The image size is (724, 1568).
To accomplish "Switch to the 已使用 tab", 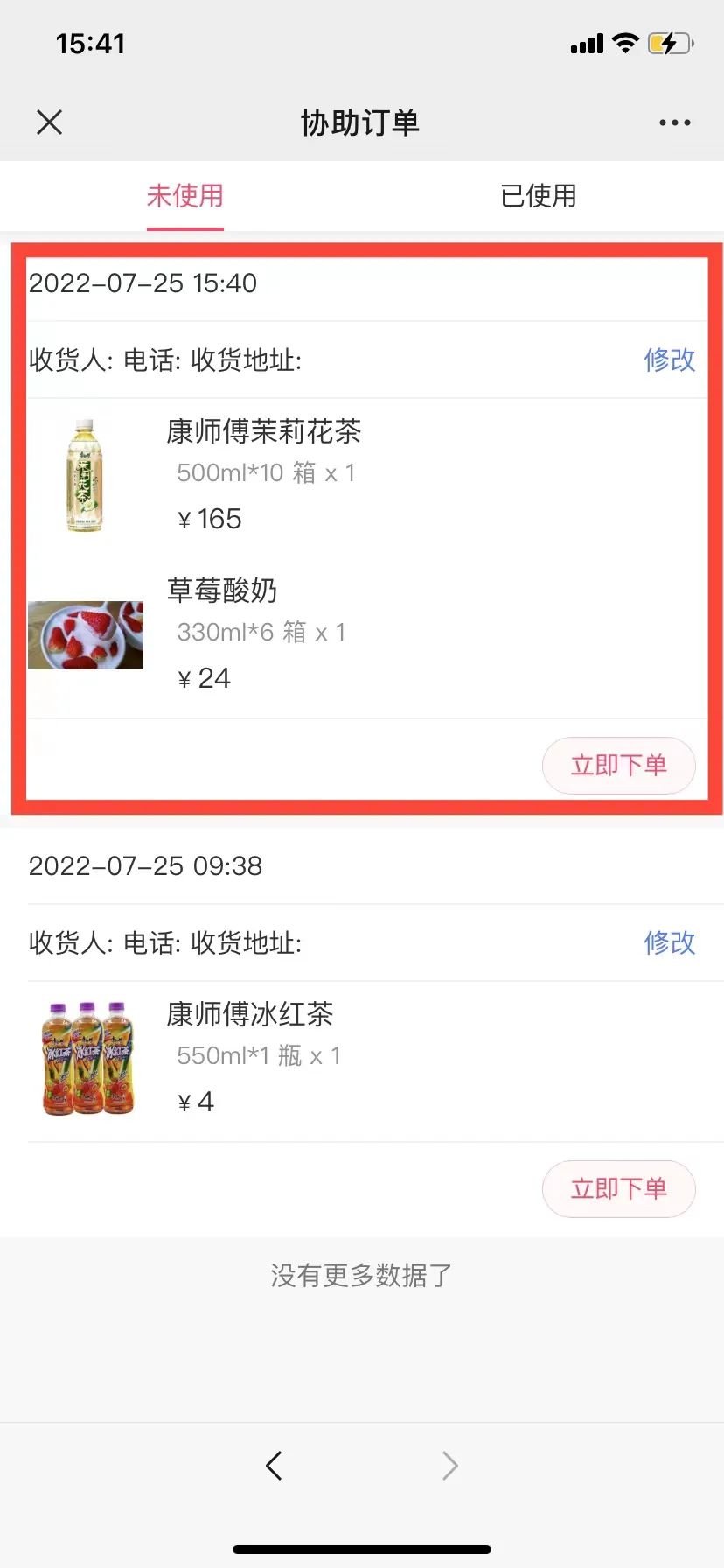I will (x=538, y=196).
